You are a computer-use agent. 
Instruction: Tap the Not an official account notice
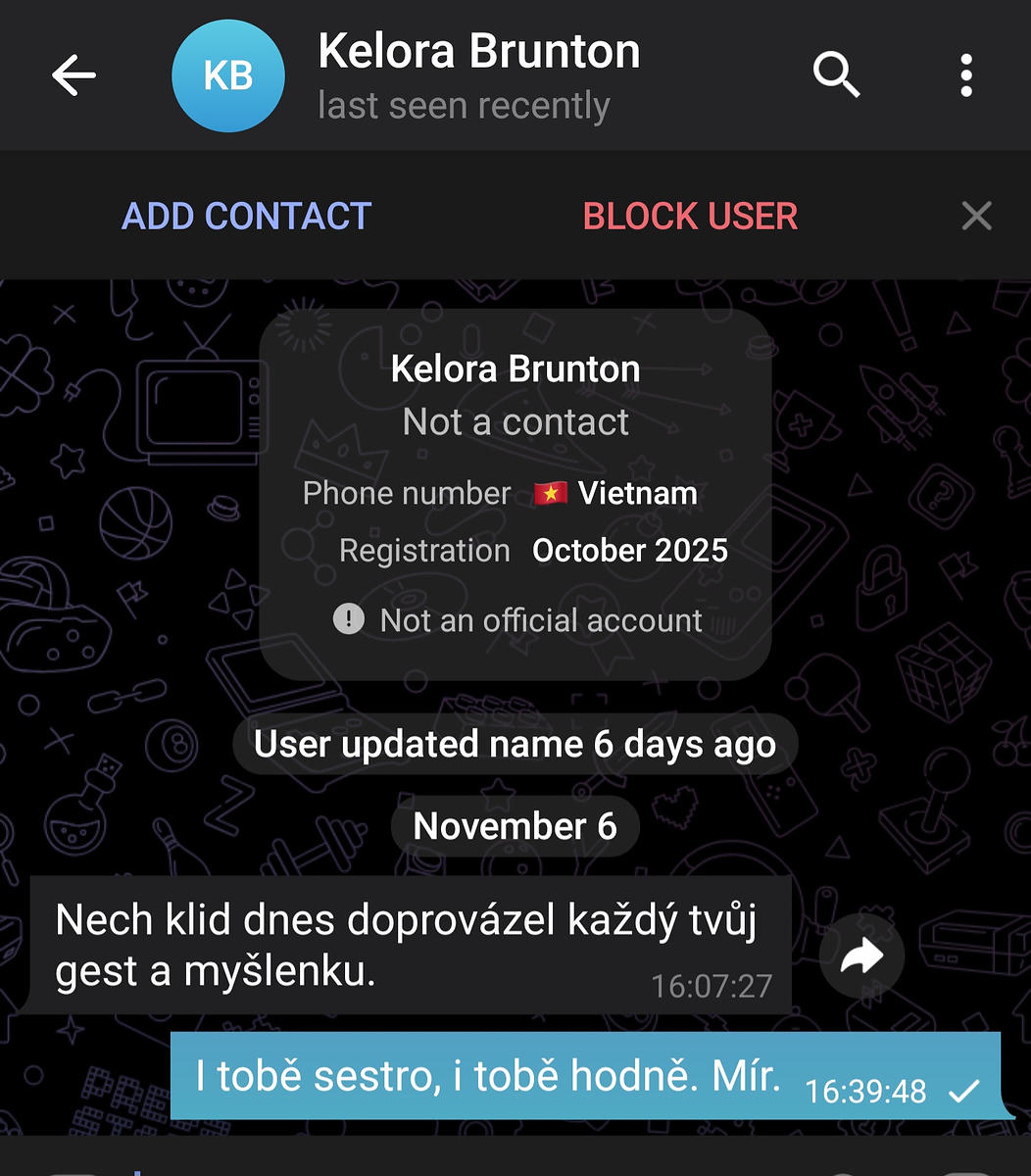click(518, 620)
